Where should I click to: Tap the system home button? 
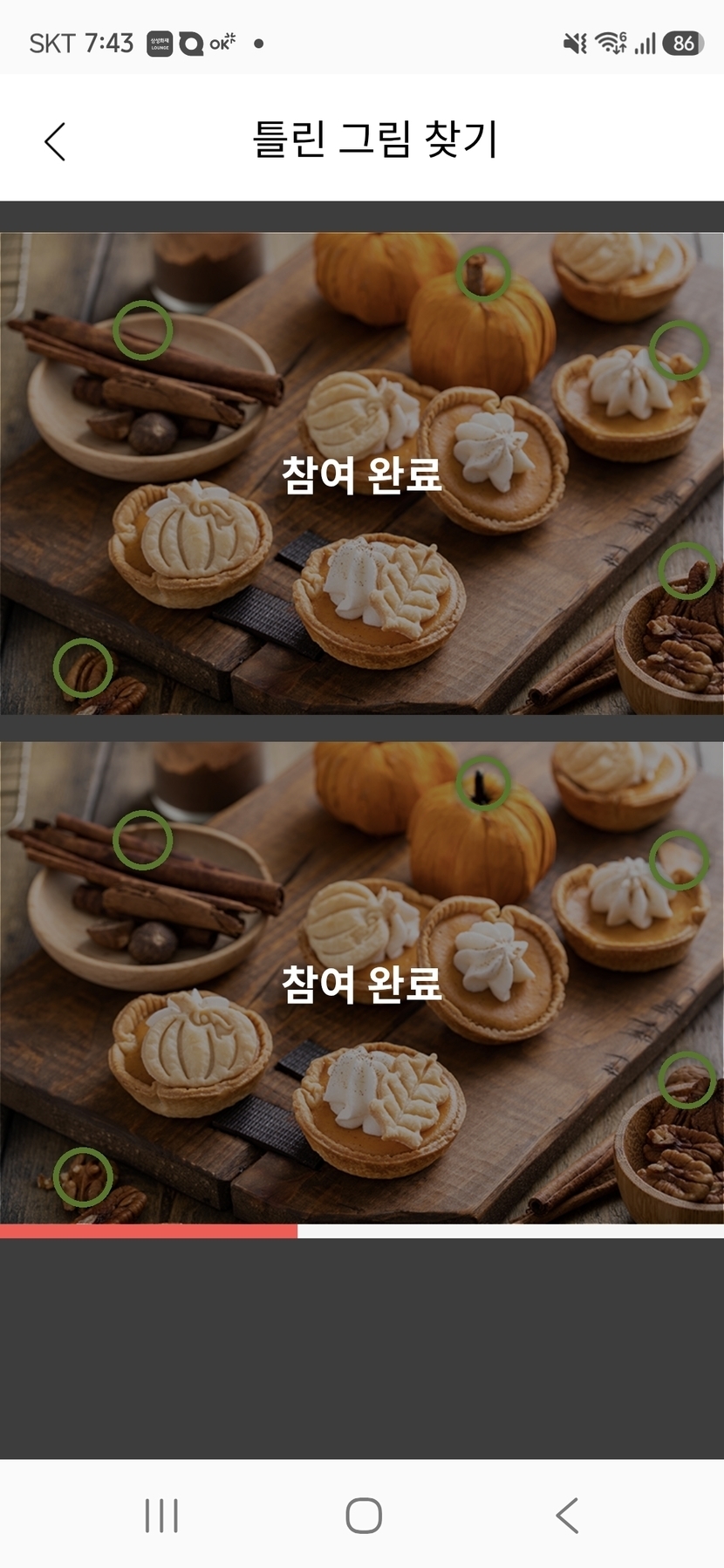tap(364, 1515)
